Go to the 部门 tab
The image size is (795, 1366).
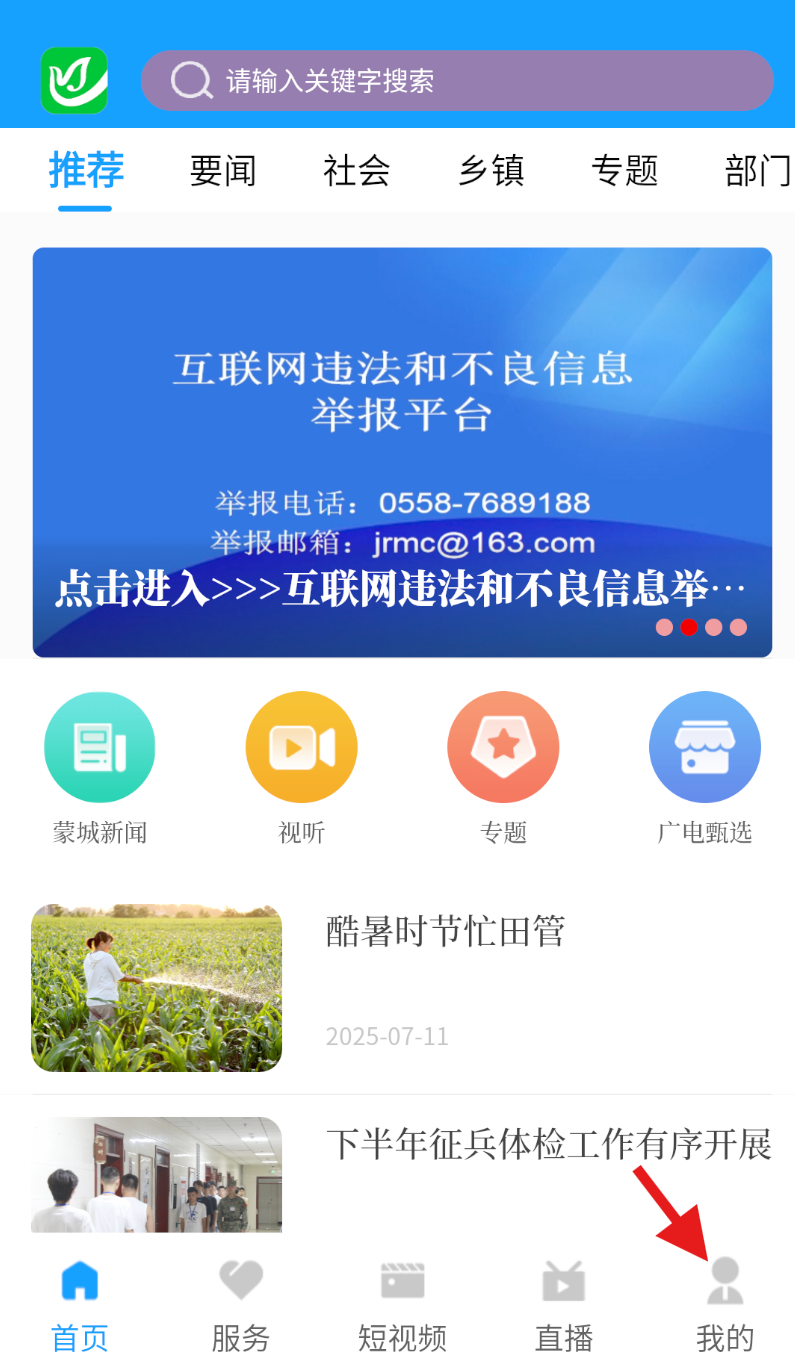(757, 171)
